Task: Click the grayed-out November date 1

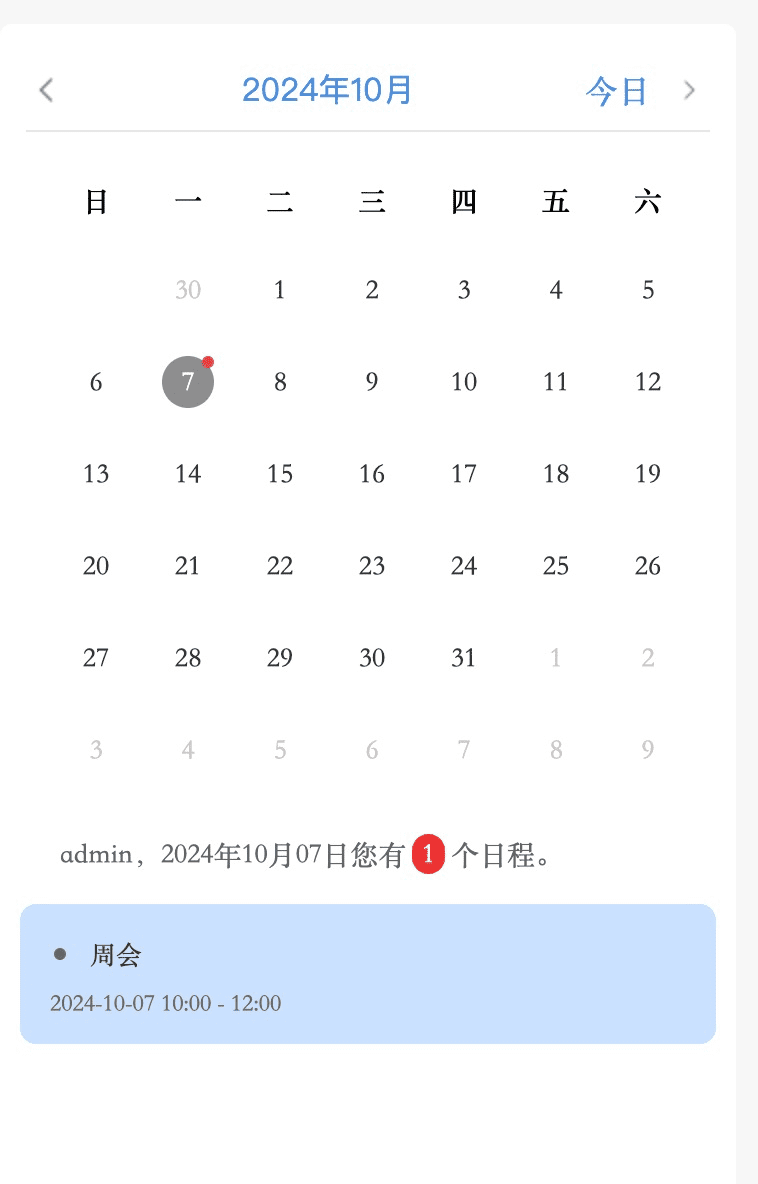Action: [x=555, y=657]
